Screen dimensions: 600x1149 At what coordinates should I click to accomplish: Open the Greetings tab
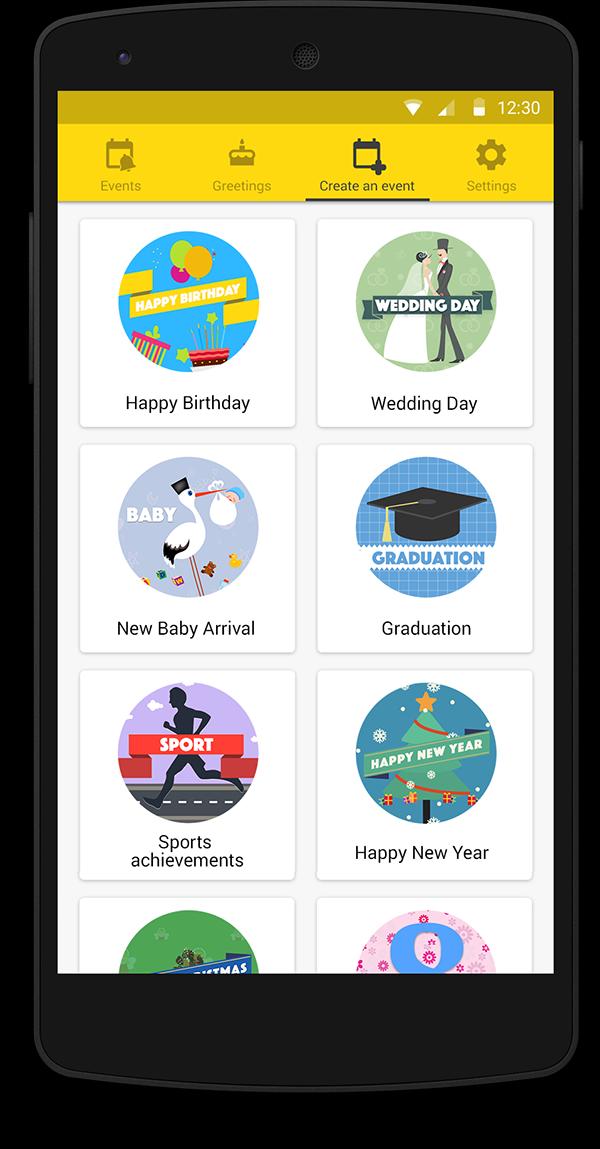[241, 165]
